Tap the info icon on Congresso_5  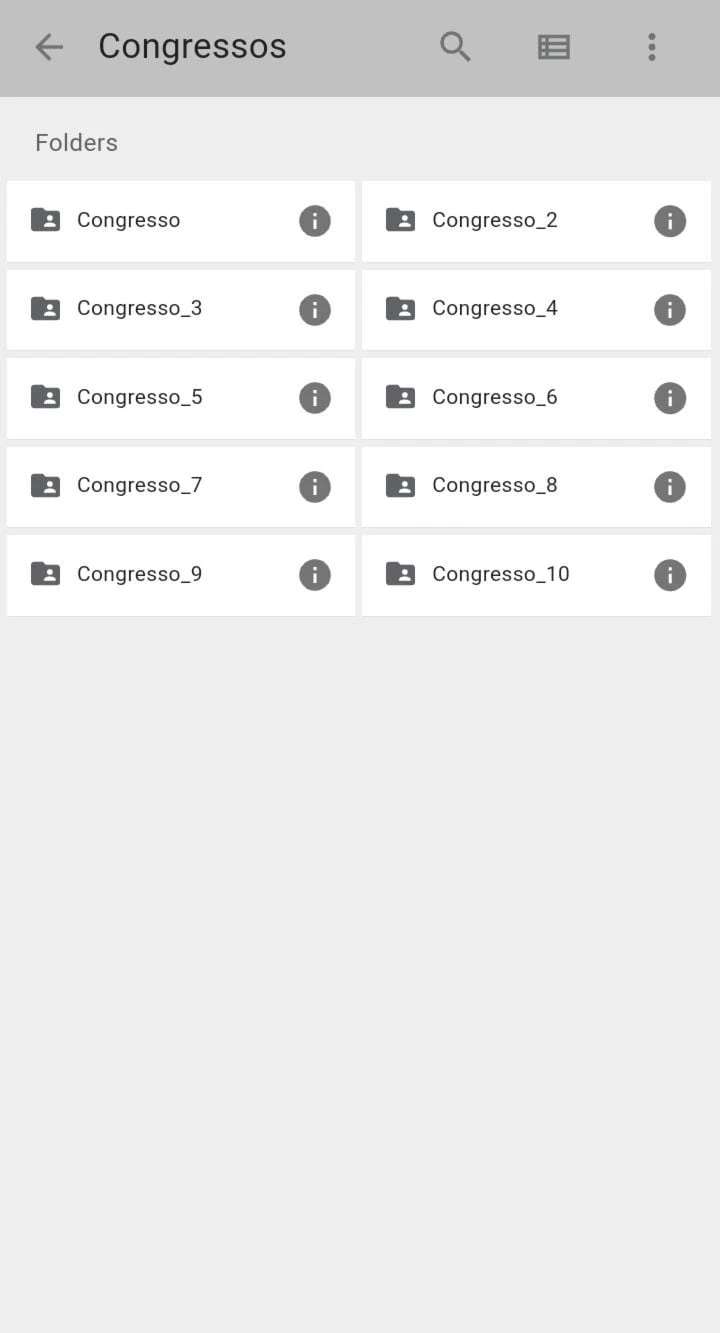(x=315, y=398)
